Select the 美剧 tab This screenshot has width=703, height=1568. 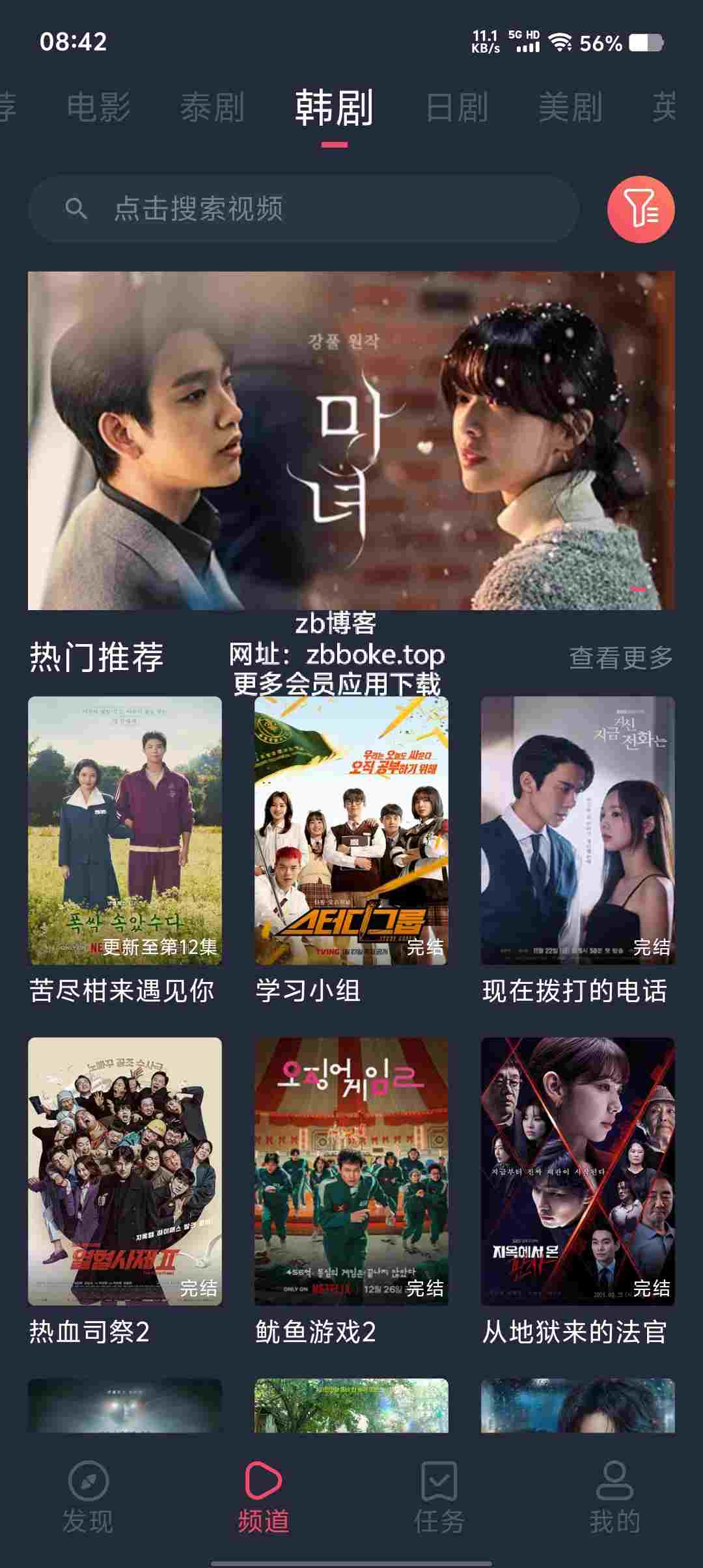570,107
